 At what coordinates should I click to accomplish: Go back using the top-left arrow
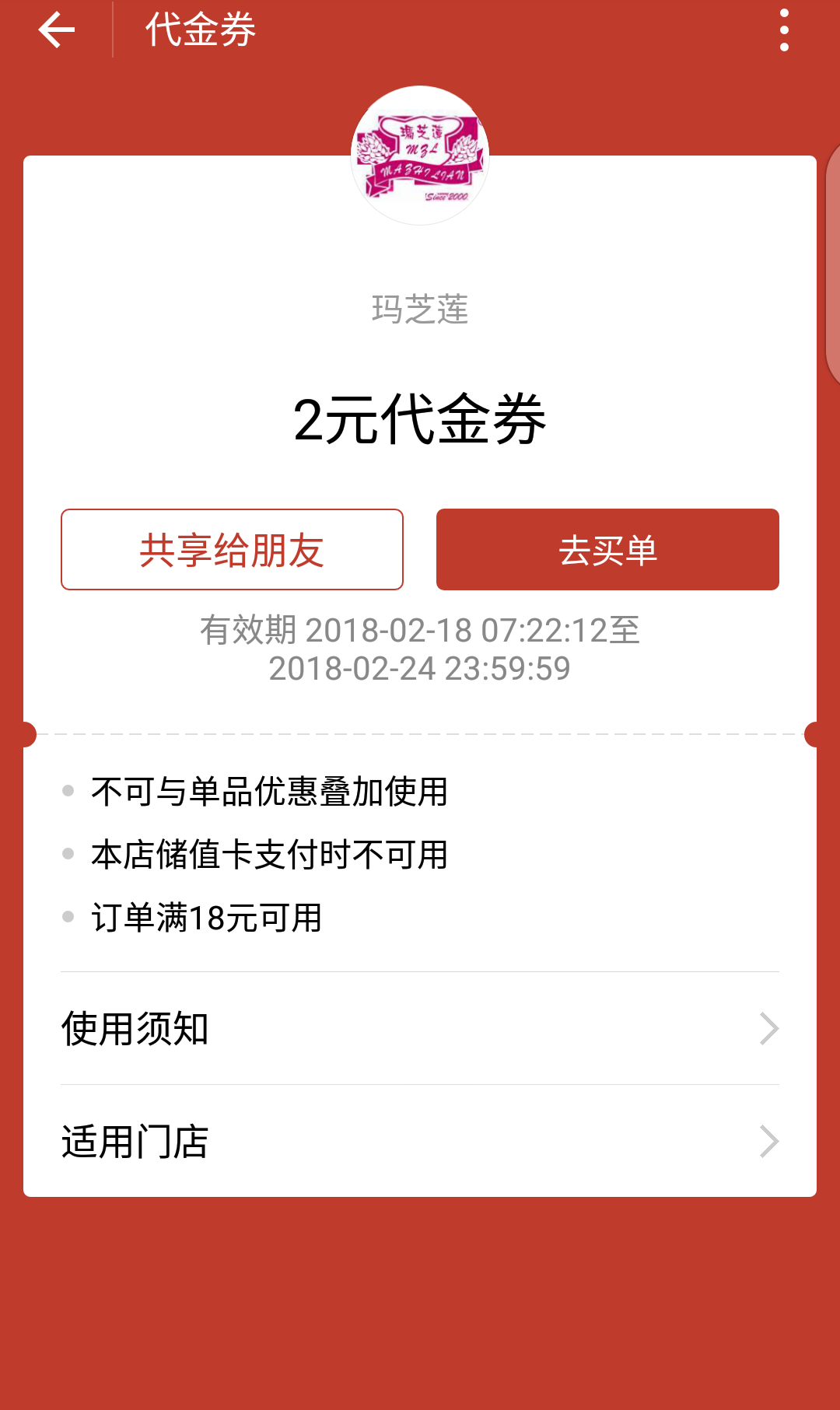(56, 30)
